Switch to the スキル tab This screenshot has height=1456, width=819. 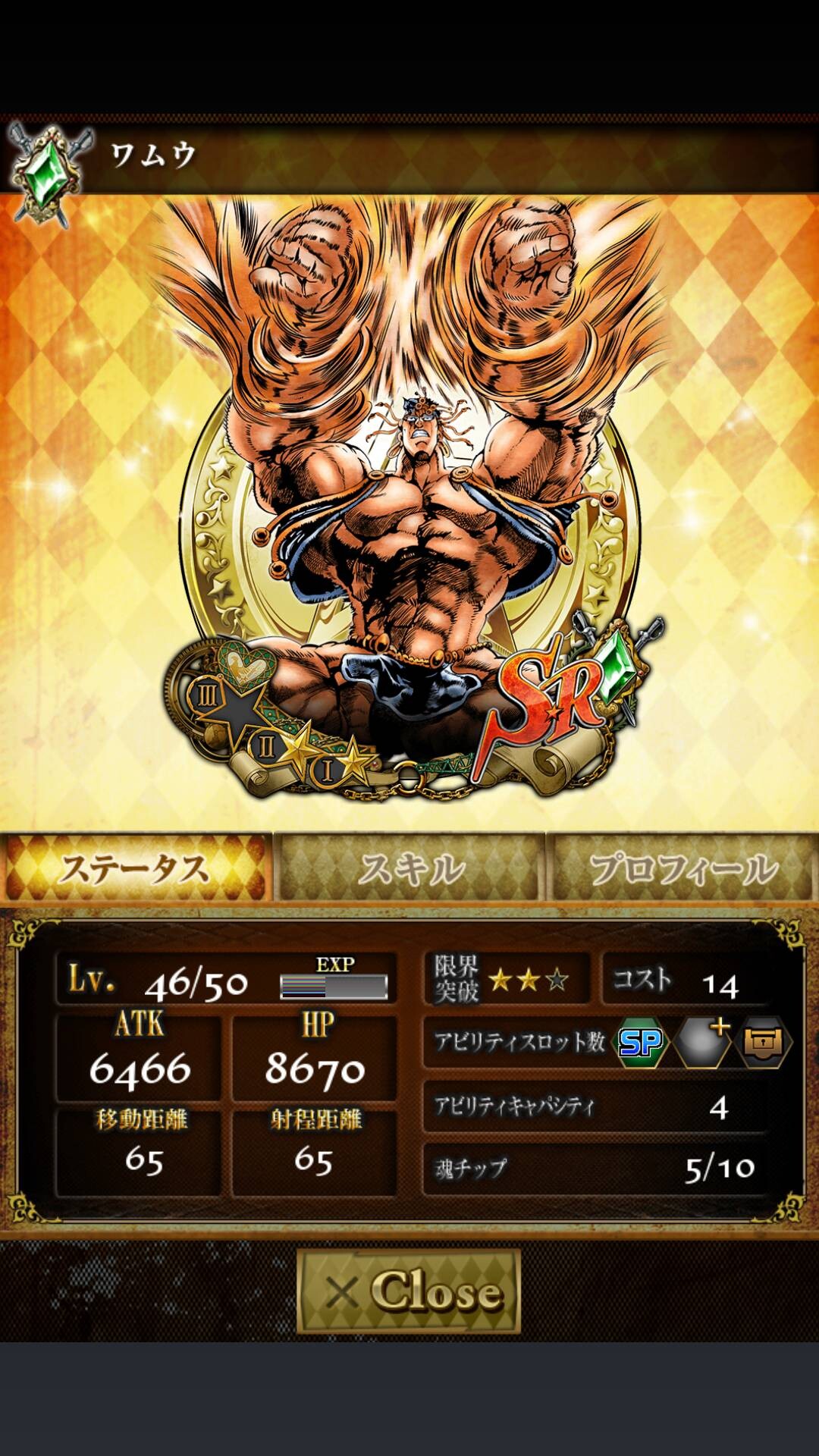(409, 867)
